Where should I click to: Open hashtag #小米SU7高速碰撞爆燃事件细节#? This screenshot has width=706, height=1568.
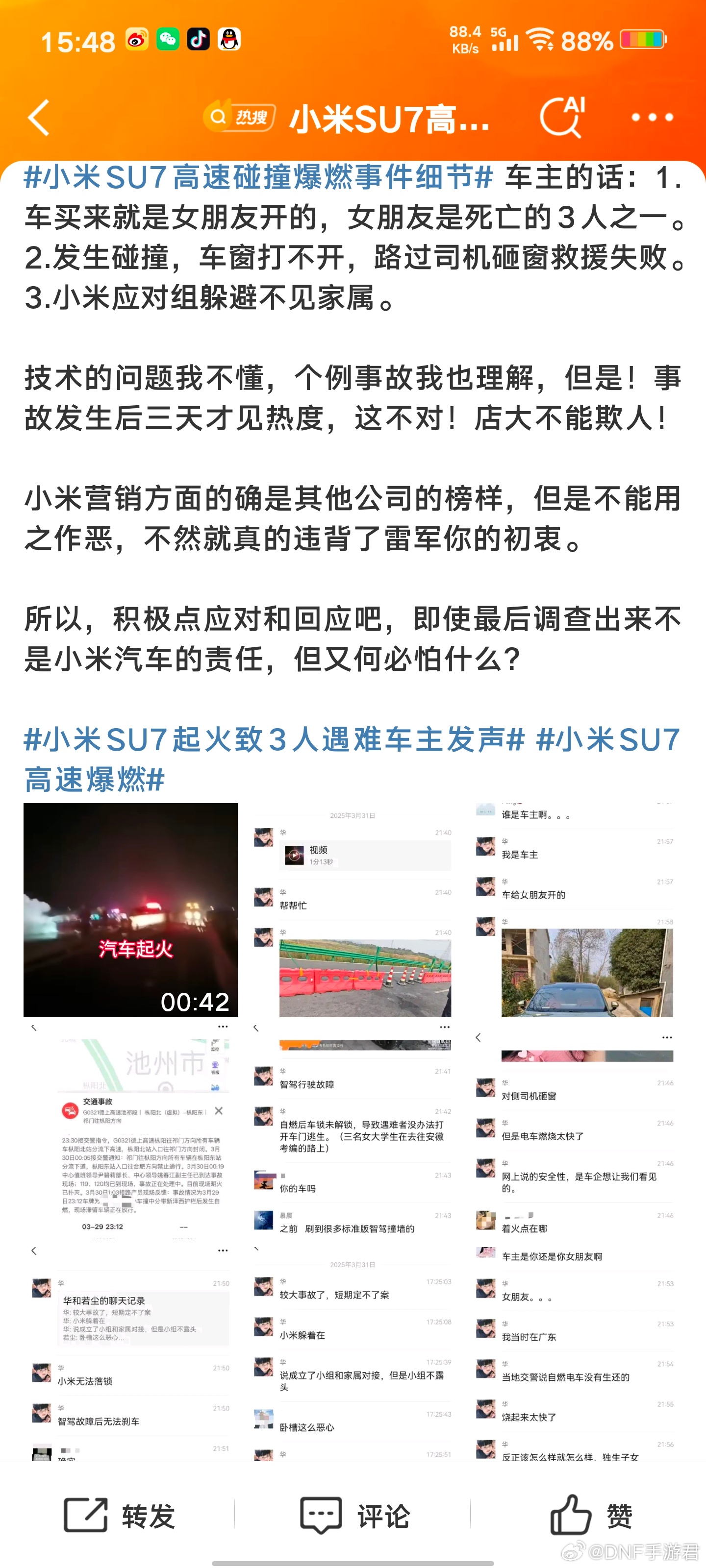[x=258, y=177]
